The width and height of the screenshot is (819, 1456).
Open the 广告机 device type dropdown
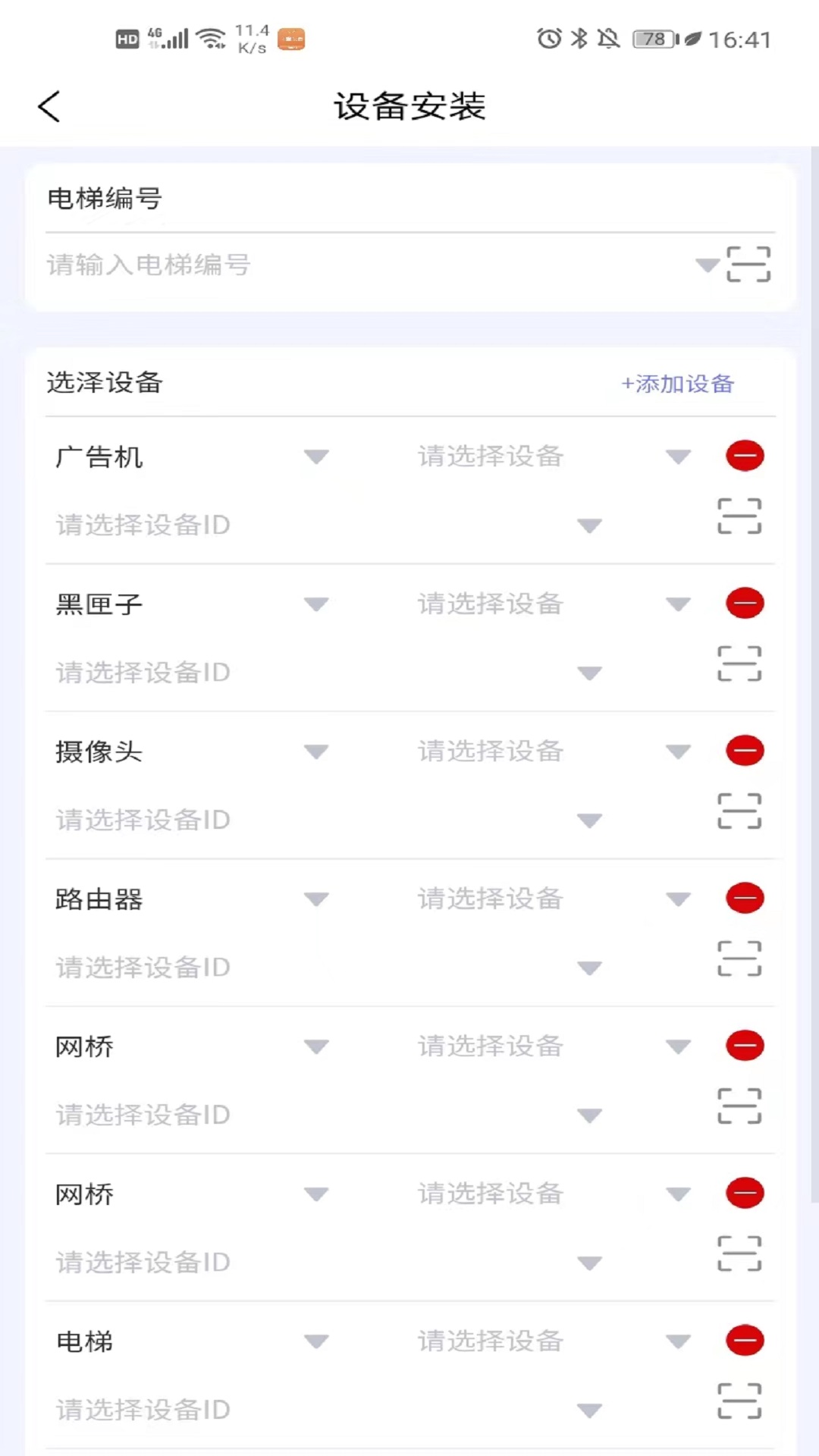click(315, 457)
